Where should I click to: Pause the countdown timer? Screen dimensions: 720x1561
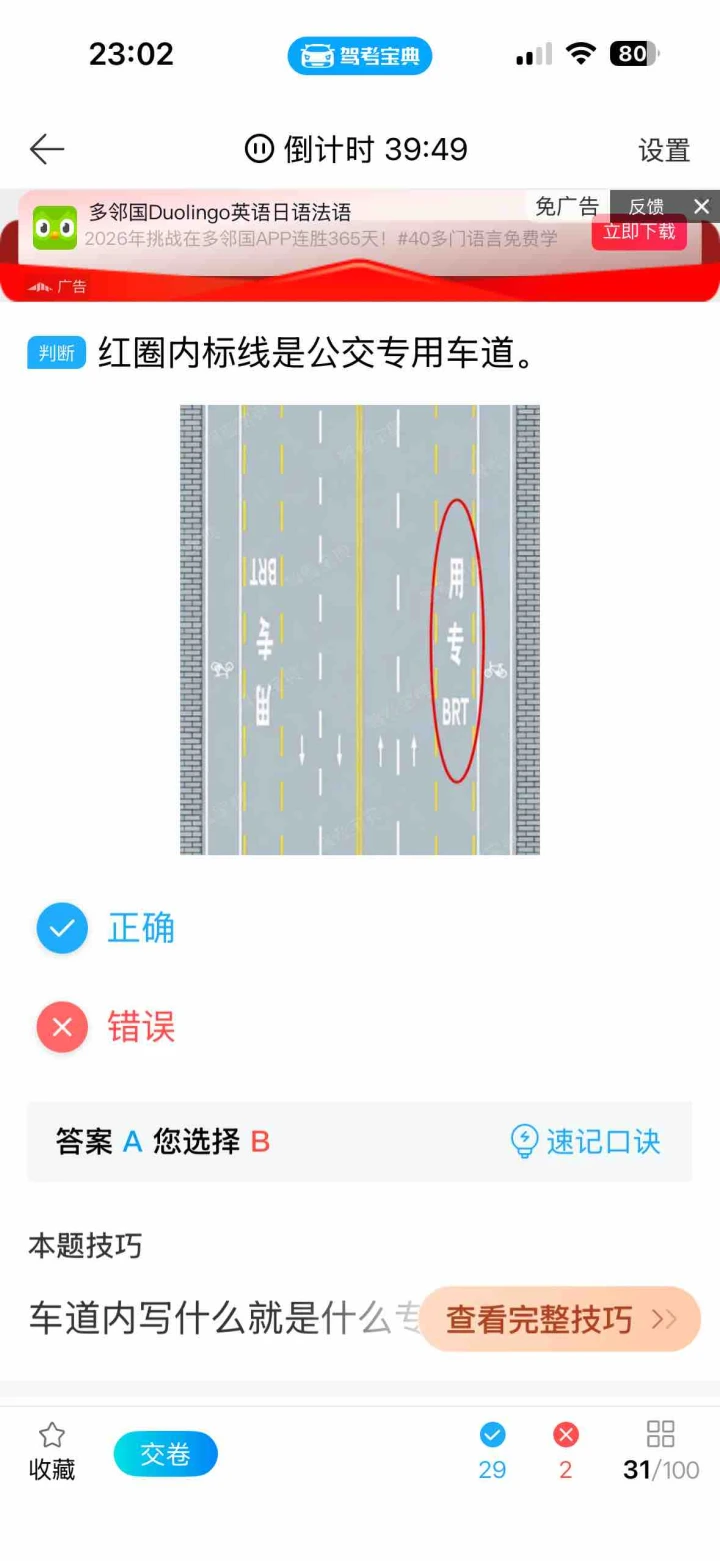[258, 150]
